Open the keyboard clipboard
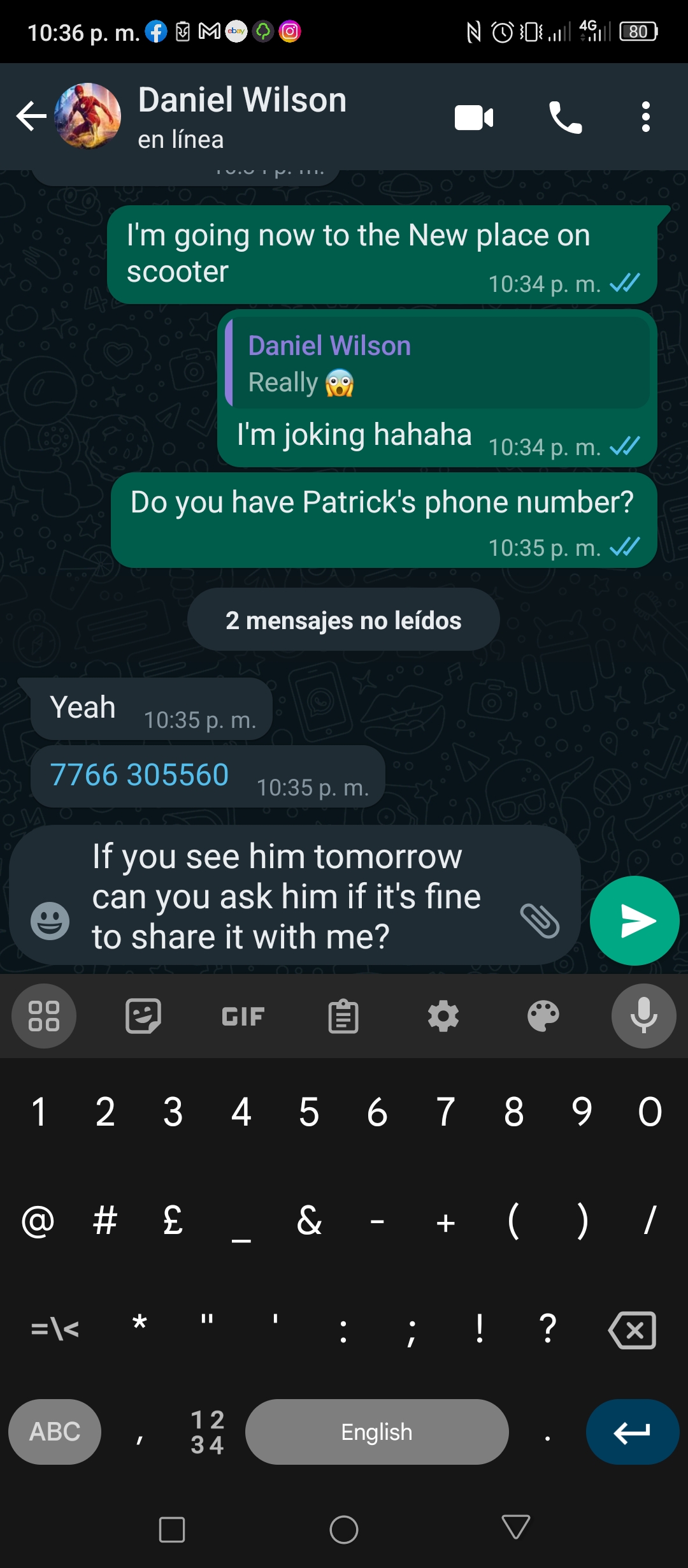 point(343,1017)
